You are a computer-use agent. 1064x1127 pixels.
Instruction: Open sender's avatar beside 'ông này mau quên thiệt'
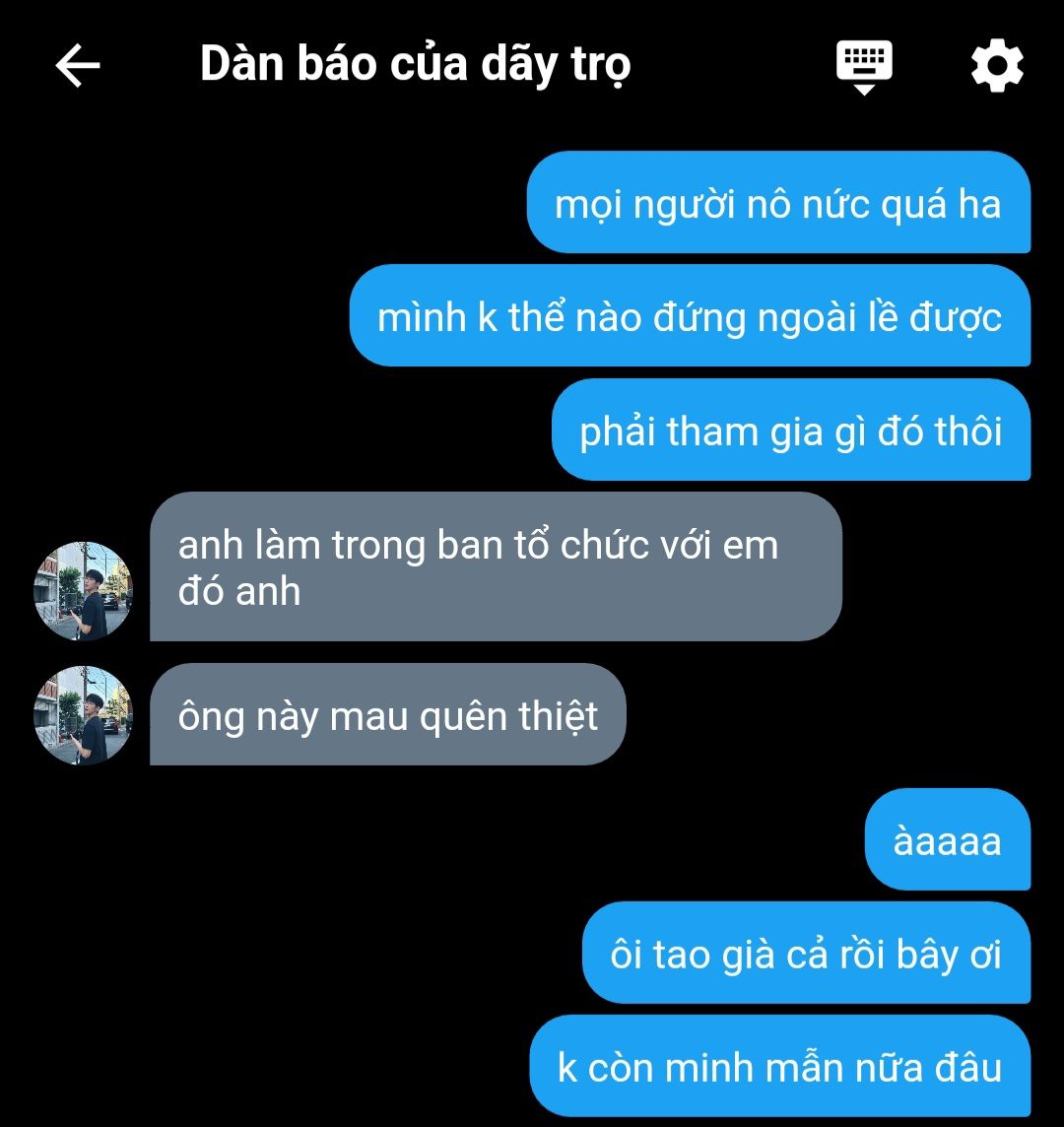click(x=84, y=715)
